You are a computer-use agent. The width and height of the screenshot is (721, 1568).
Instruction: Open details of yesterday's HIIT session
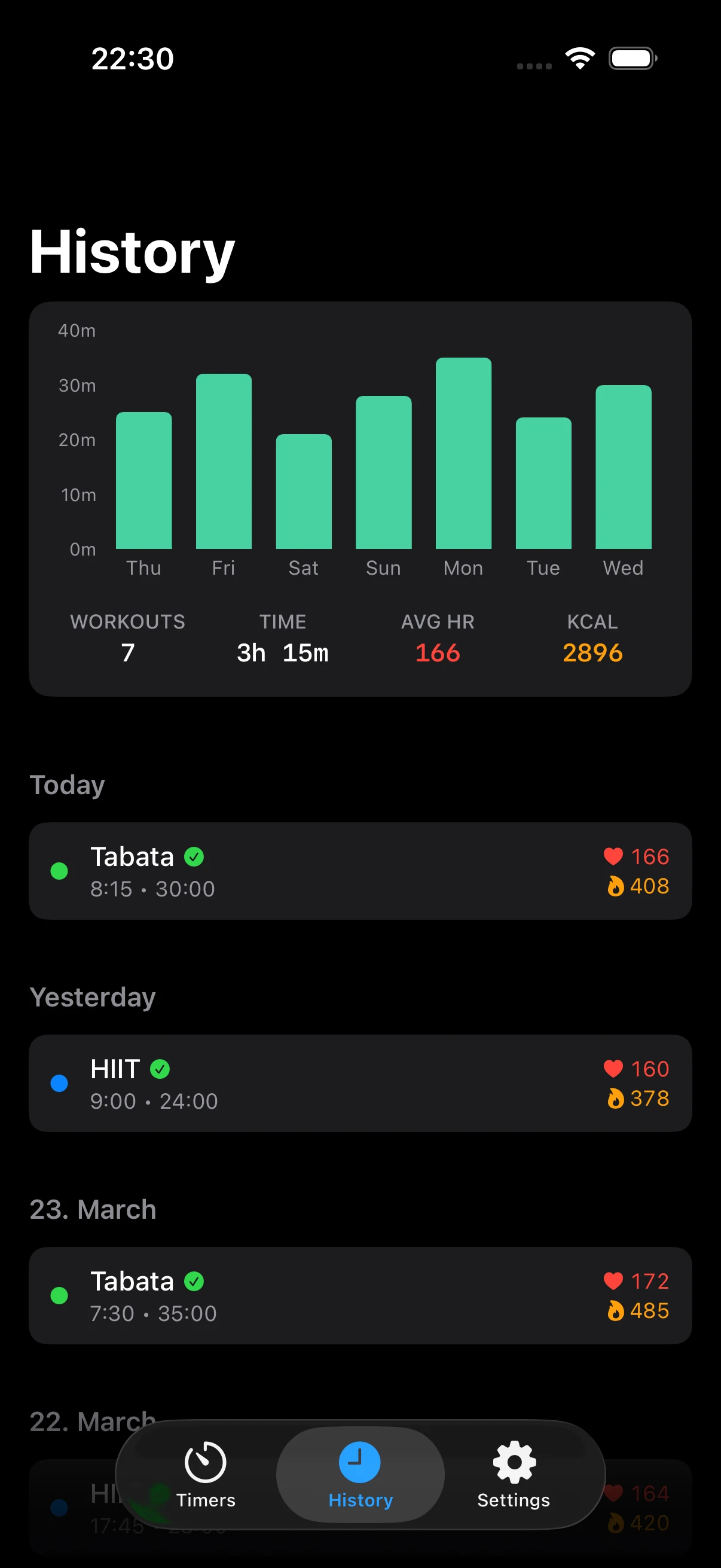click(x=360, y=1084)
